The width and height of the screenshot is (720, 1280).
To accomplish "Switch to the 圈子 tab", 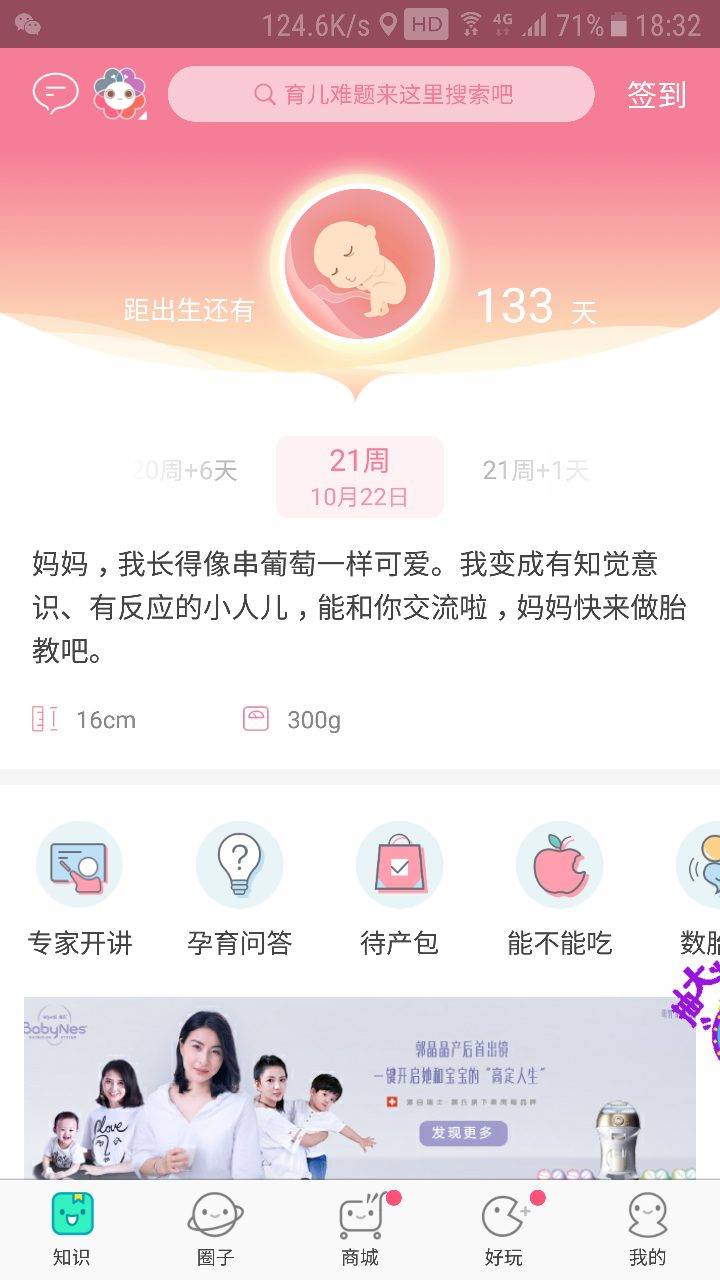I will (216, 1230).
